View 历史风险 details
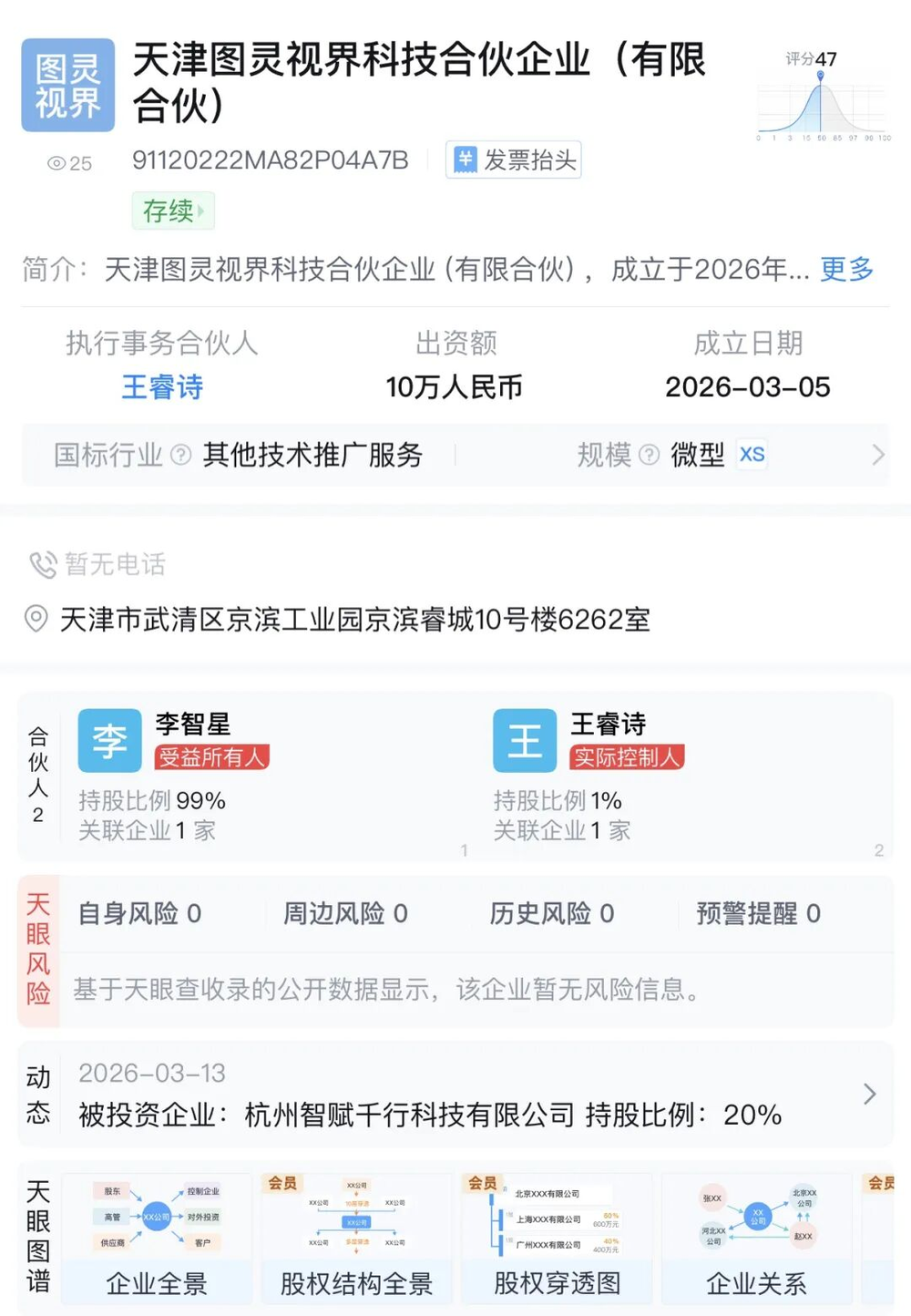This screenshot has height=1316, width=911. point(551,913)
